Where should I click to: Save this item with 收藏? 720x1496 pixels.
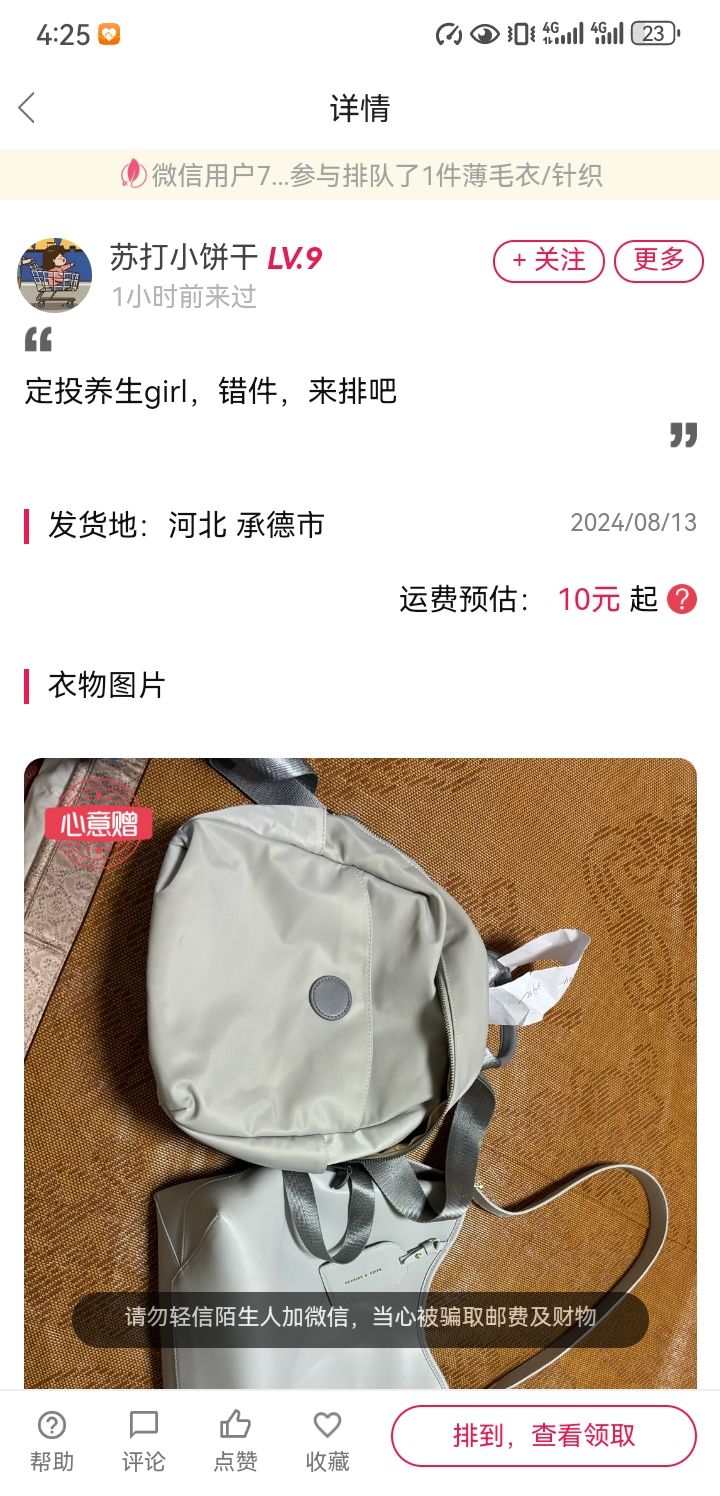click(x=327, y=1441)
